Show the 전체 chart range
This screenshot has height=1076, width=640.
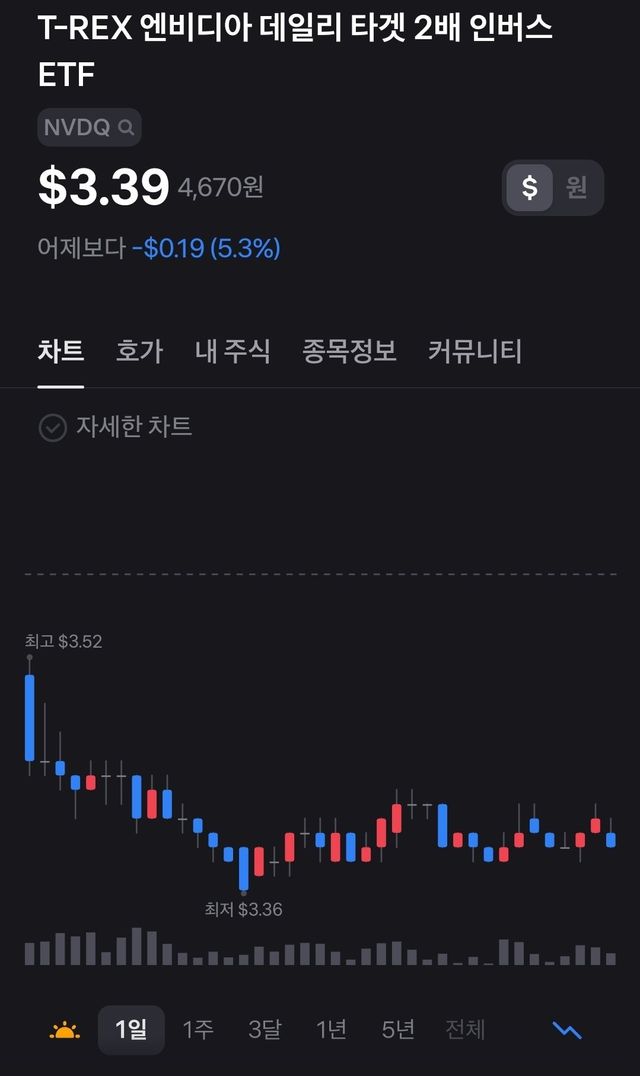(465, 1030)
